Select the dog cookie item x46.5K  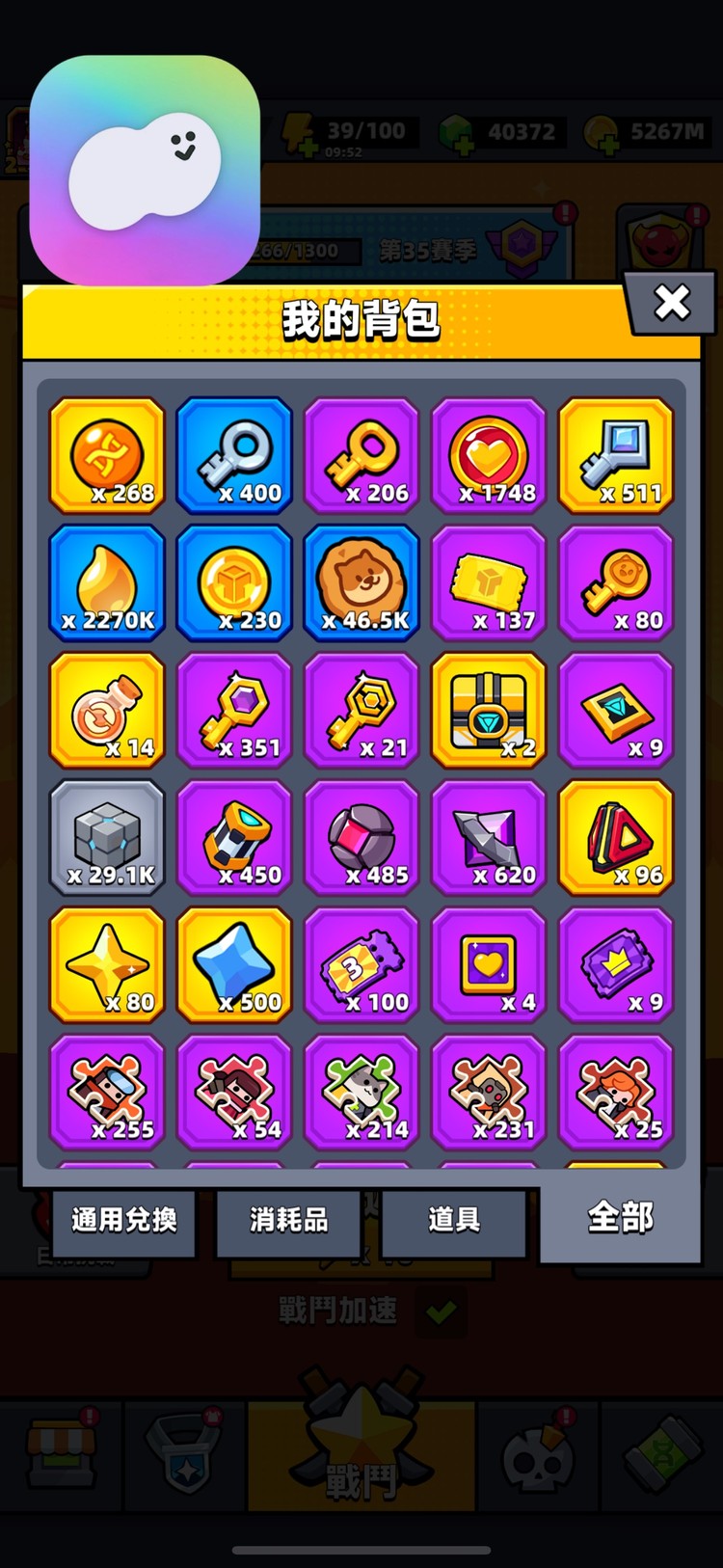point(361,582)
